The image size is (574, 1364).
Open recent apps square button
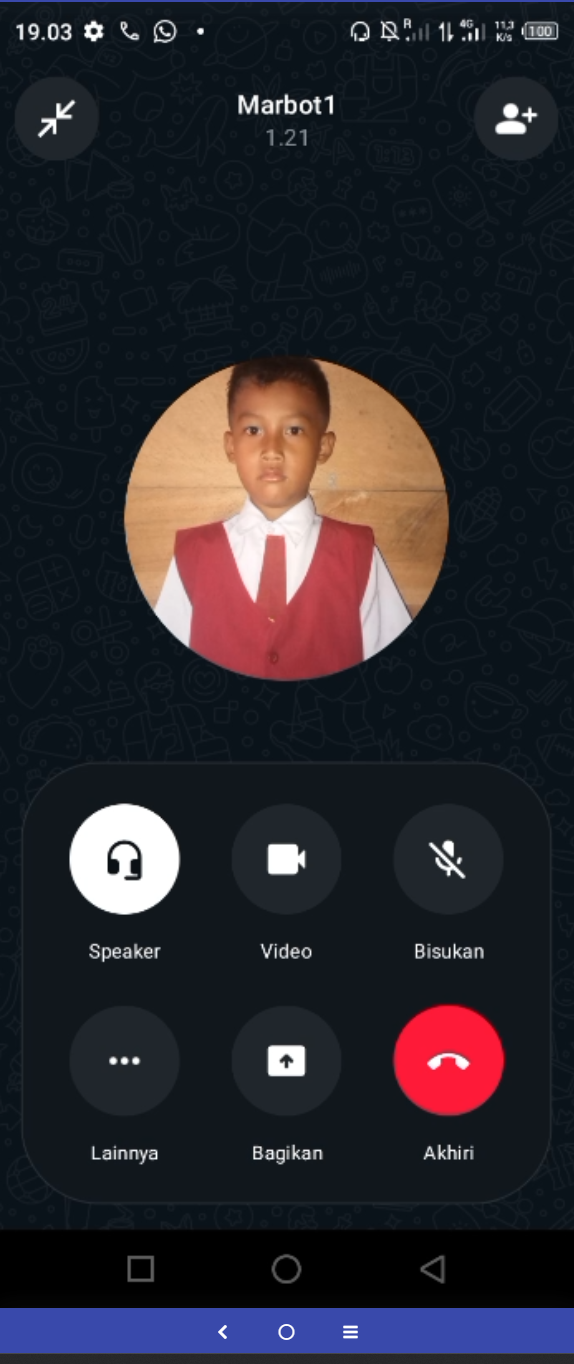[x=141, y=1269]
